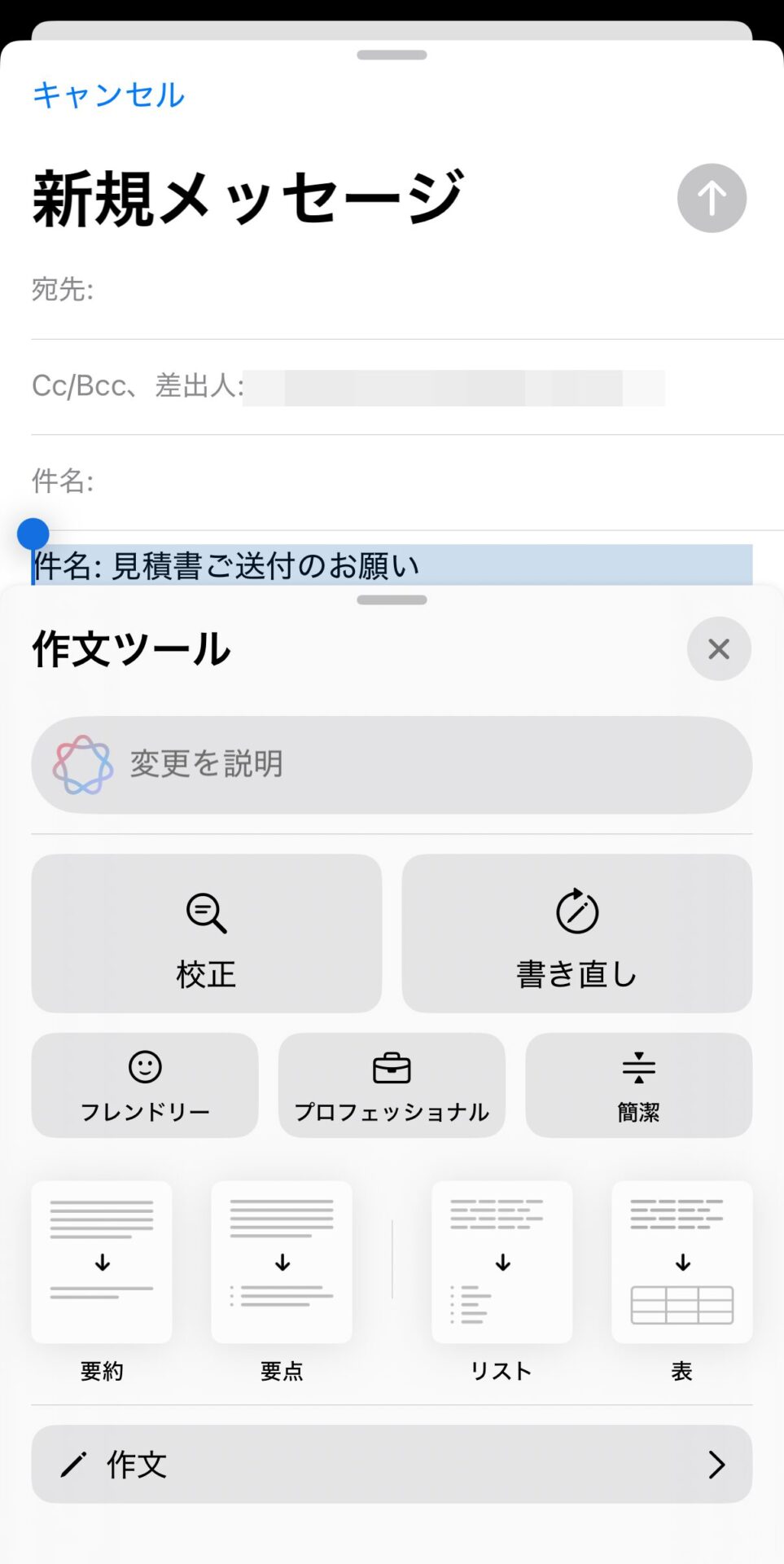Convert text to a リスト
Image resolution: width=784 pixels, height=1564 pixels.
click(x=501, y=1263)
